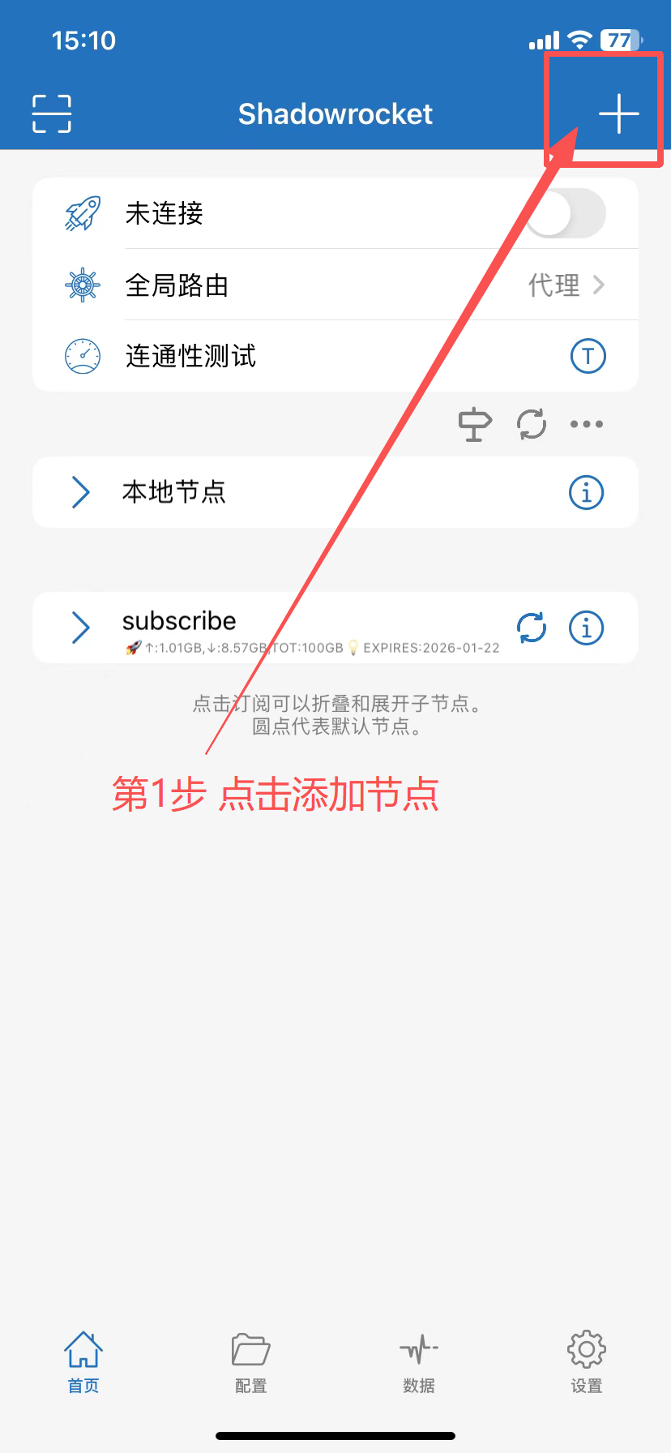
Task: Open the QR code scanner
Action: point(52,114)
